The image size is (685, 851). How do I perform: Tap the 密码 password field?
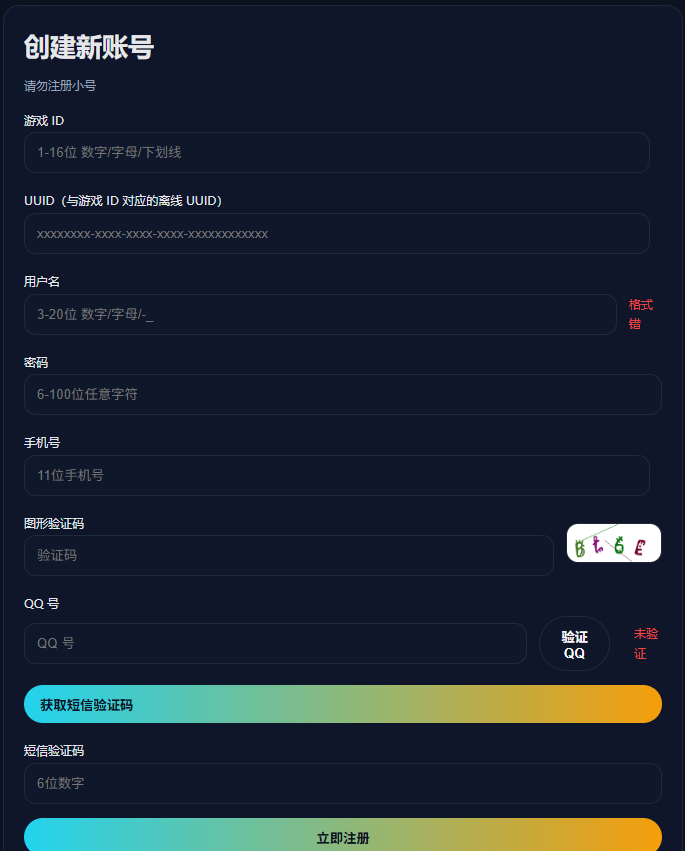point(342,395)
